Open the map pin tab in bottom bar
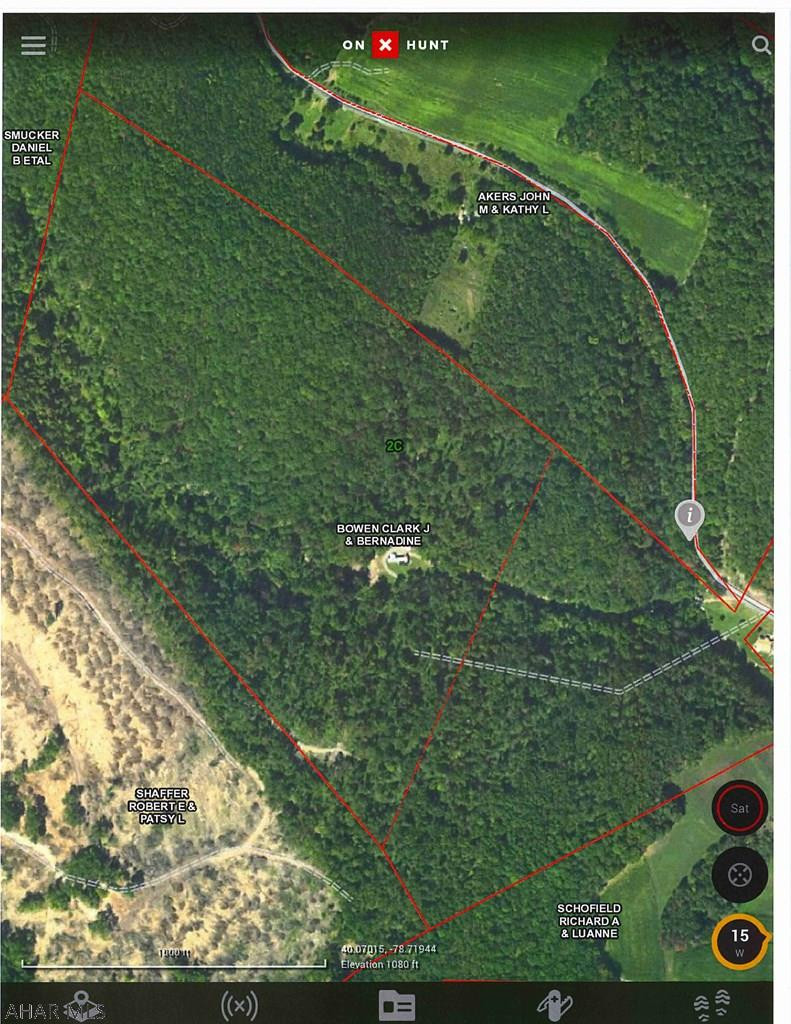 pos(82,1004)
